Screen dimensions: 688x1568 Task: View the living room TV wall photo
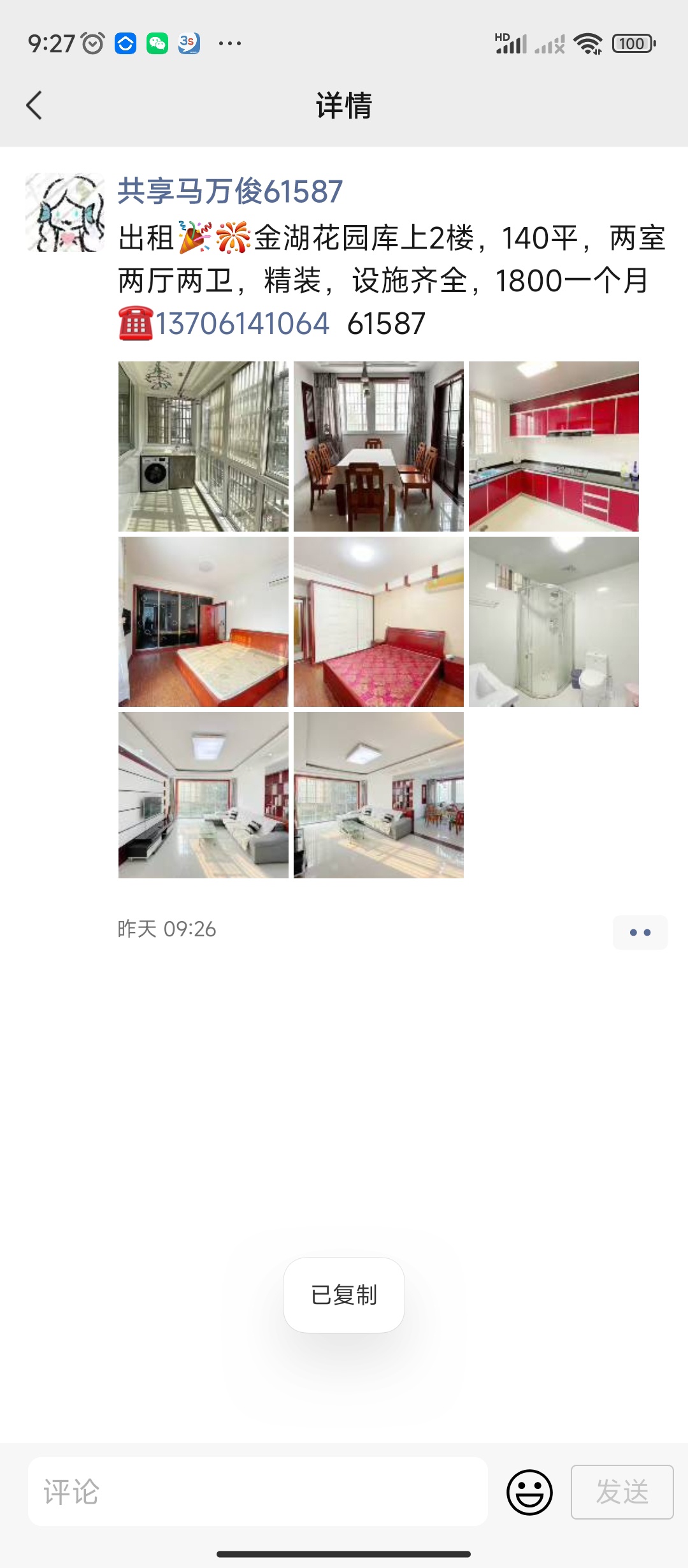pos(203,795)
